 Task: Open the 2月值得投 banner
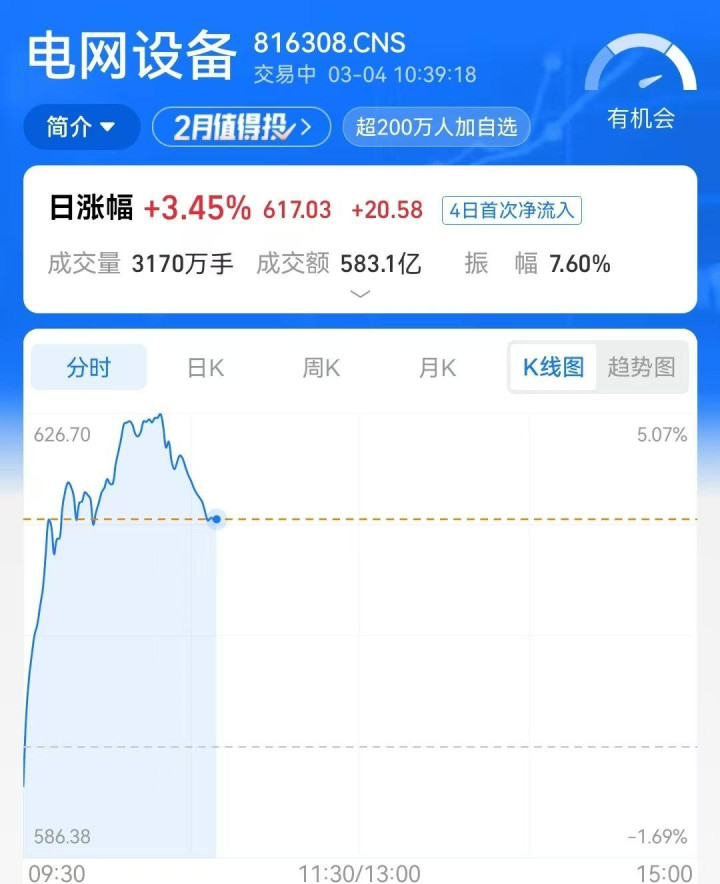tap(241, 127)
